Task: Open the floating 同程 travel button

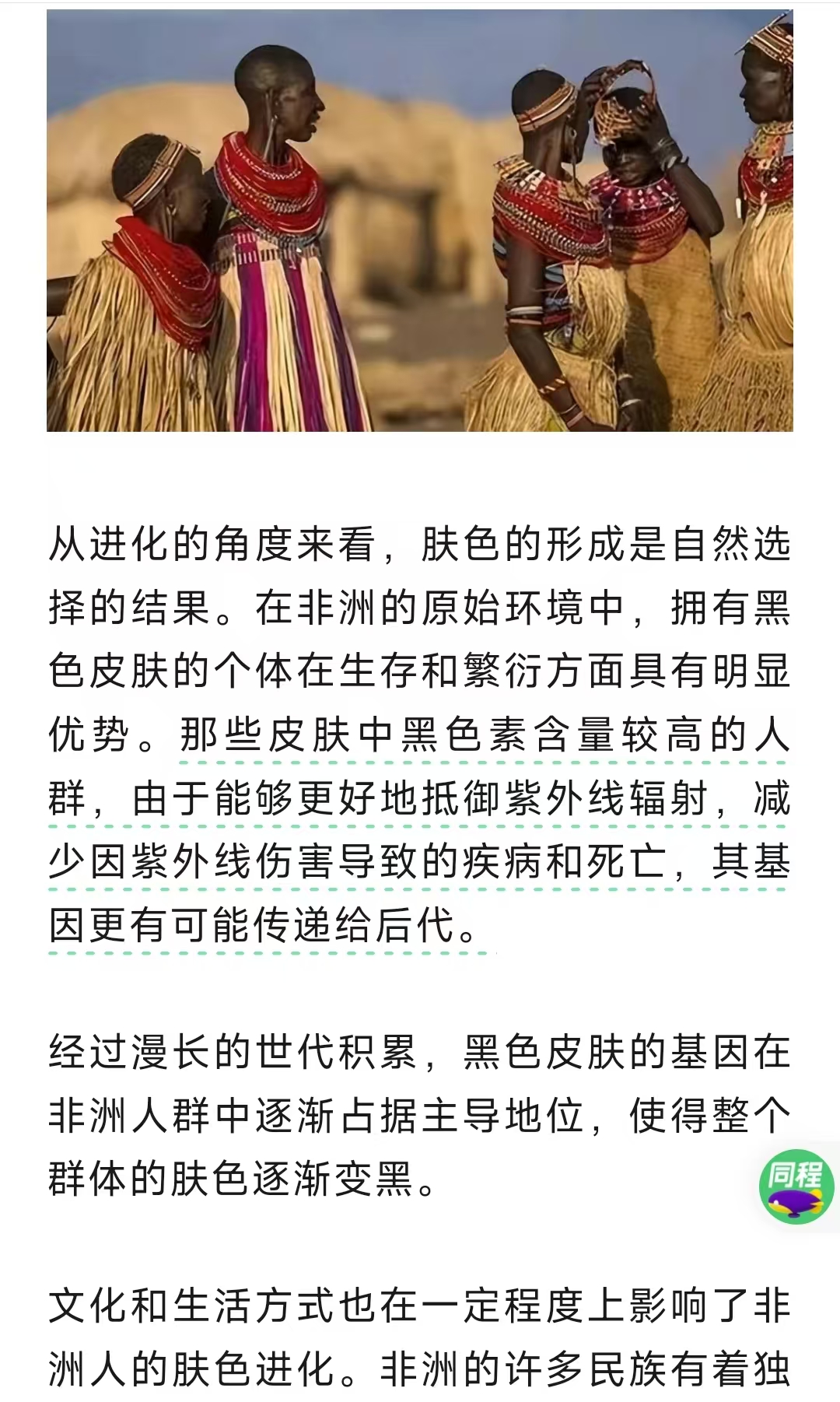Action: [796, 1186]
